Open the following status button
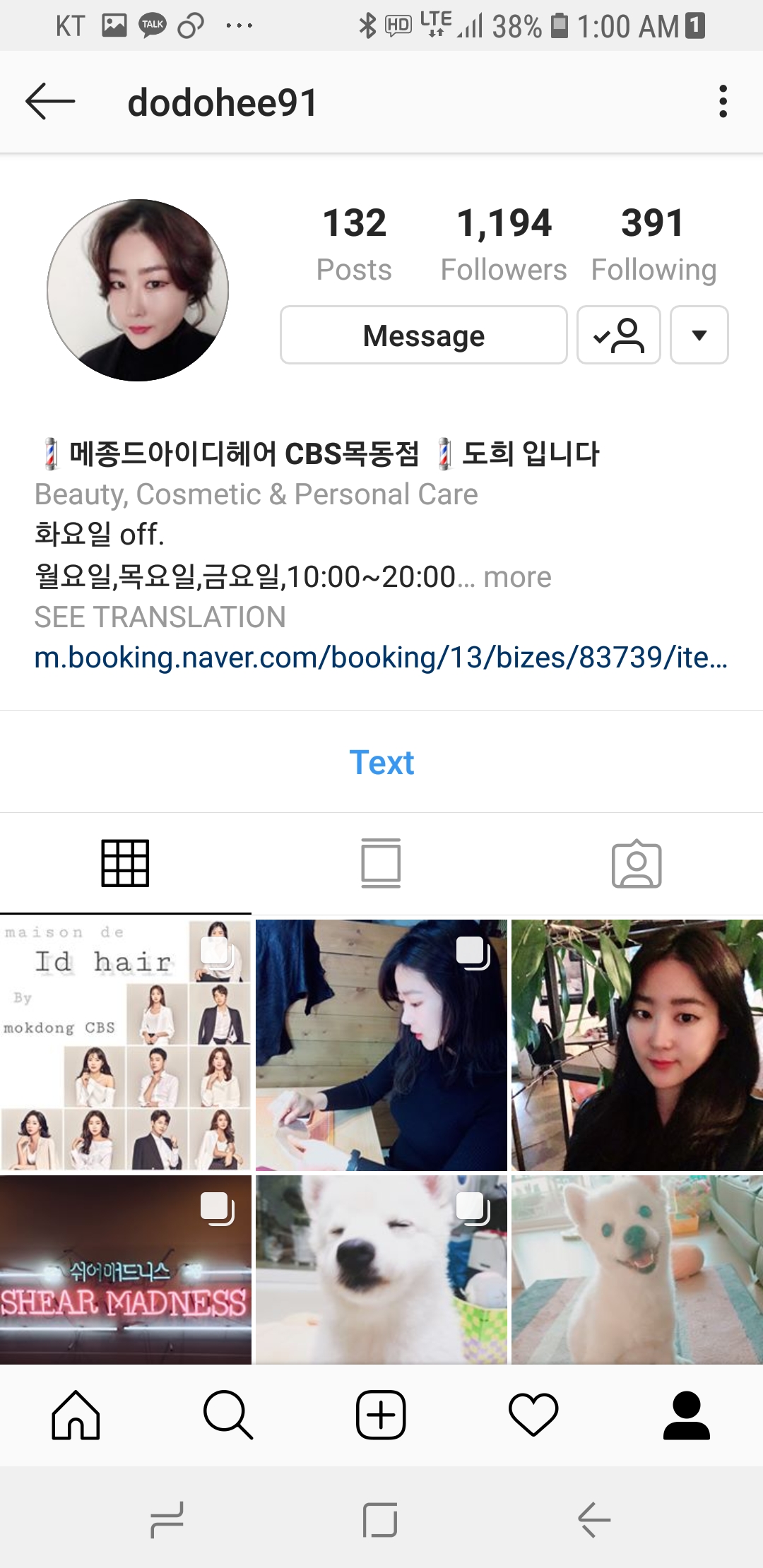763x1568 pixels. 618,335
